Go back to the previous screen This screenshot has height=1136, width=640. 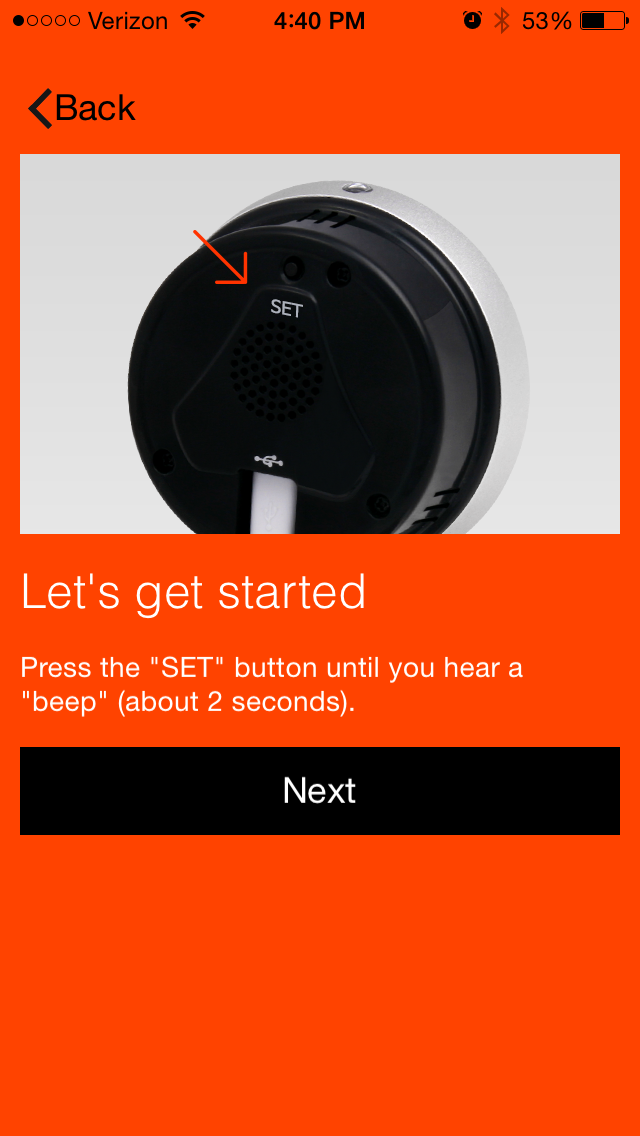coord(82,108)
